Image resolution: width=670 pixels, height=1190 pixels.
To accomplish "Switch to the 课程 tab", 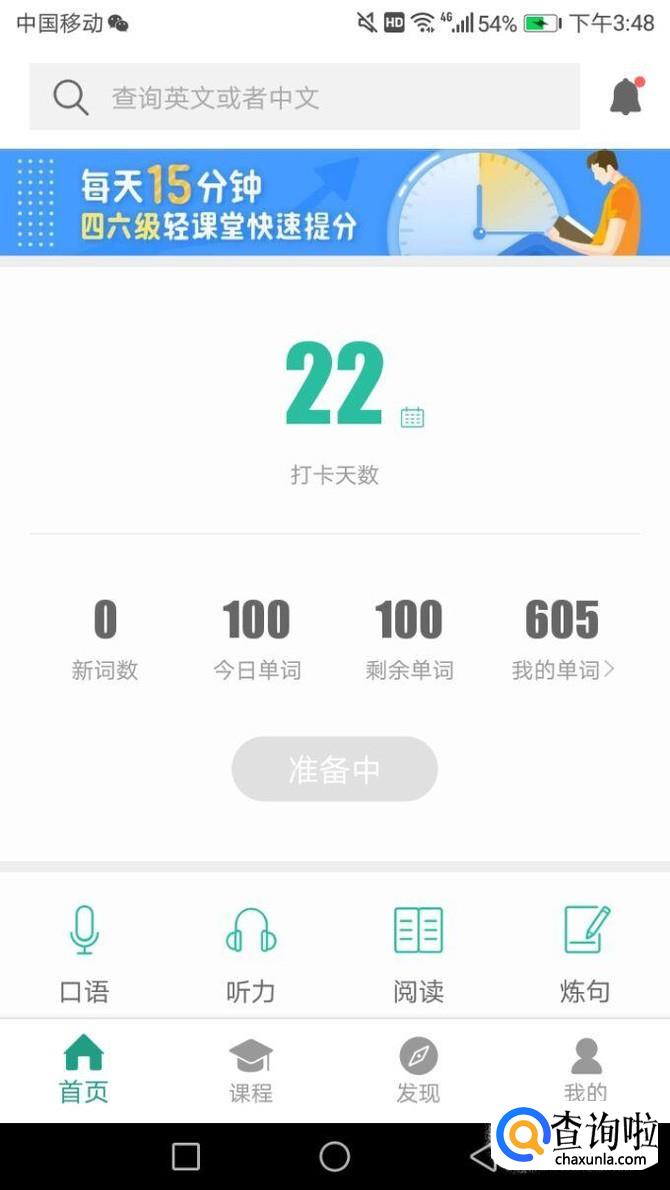I will (x=250, y=1070).
